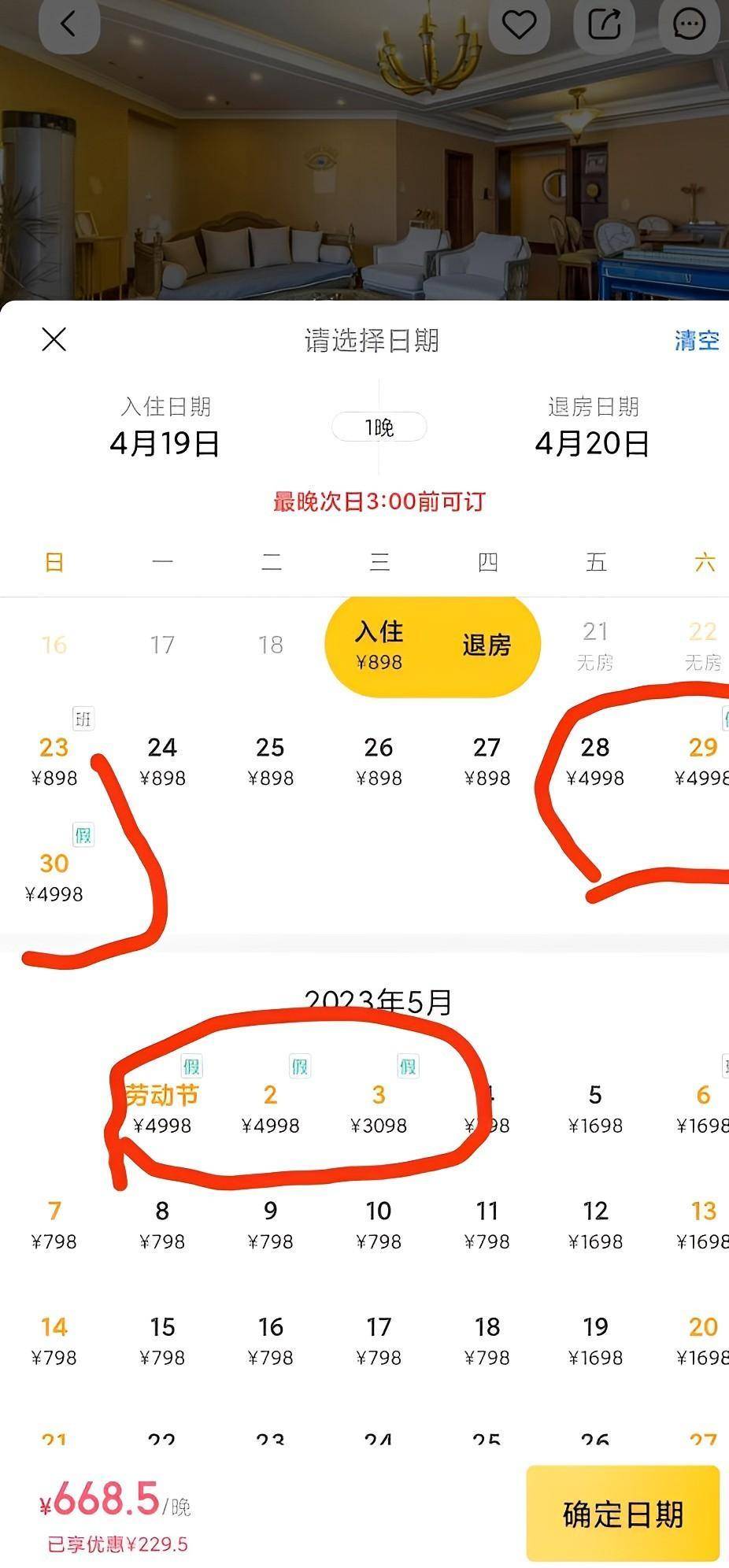Select May 5 priced ¥1698

pos(595,1108)
